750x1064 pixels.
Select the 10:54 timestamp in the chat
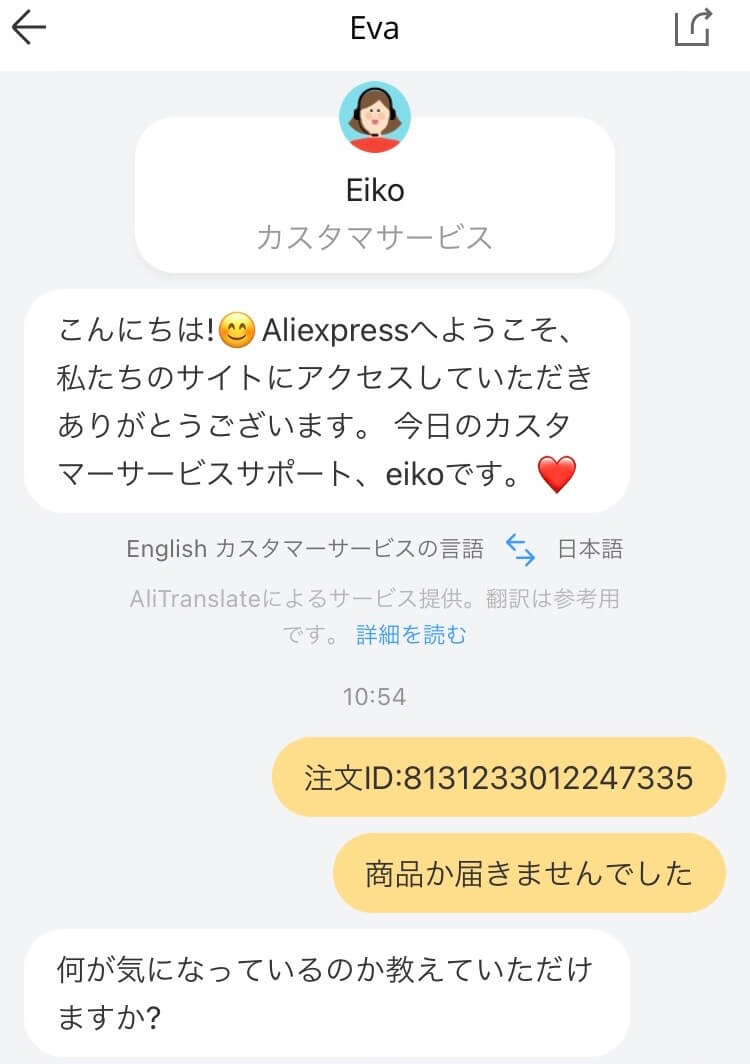tap(375, 697)
